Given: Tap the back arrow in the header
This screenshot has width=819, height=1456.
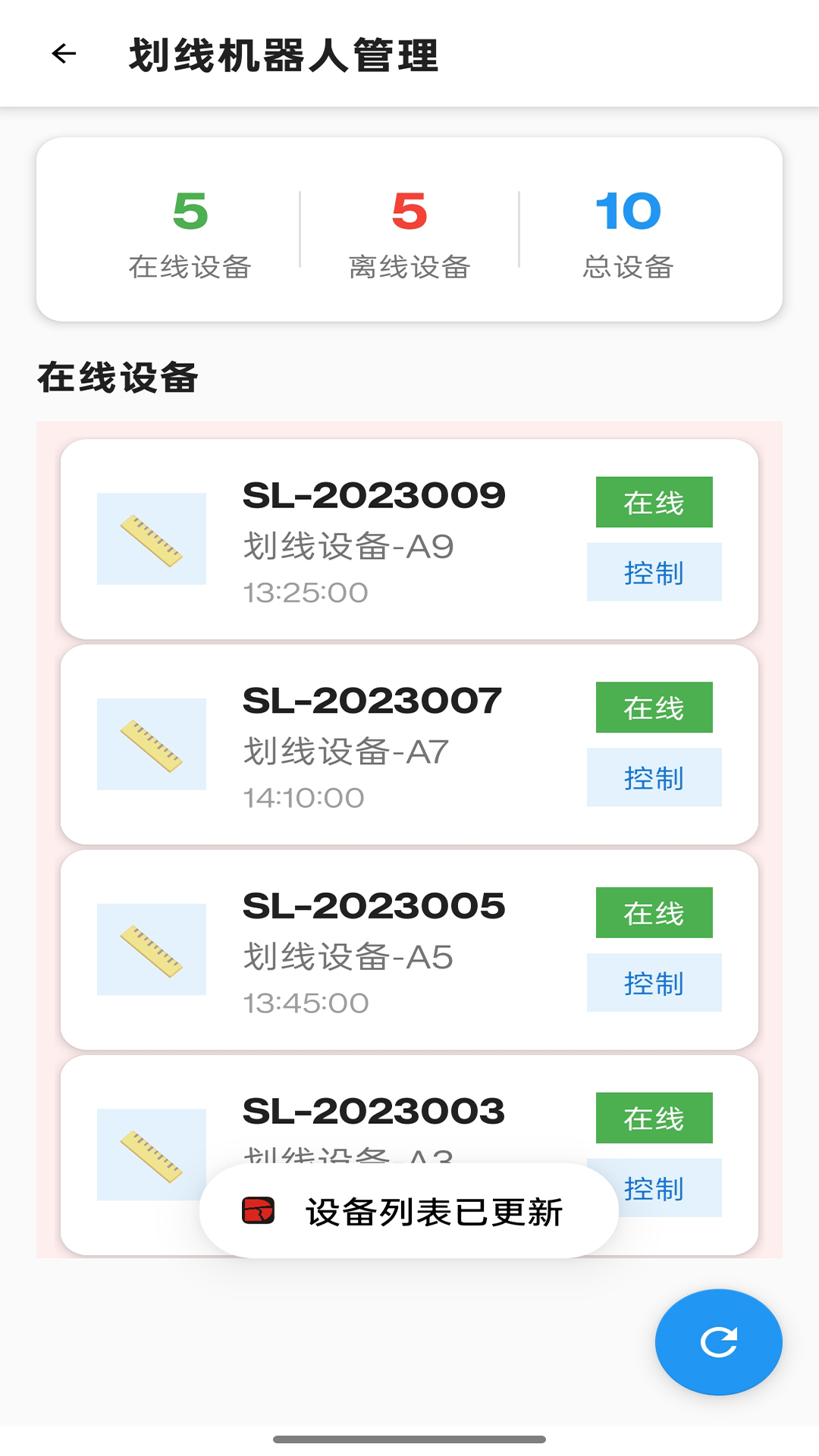Looking at the screenshot, I should (63, 53).
